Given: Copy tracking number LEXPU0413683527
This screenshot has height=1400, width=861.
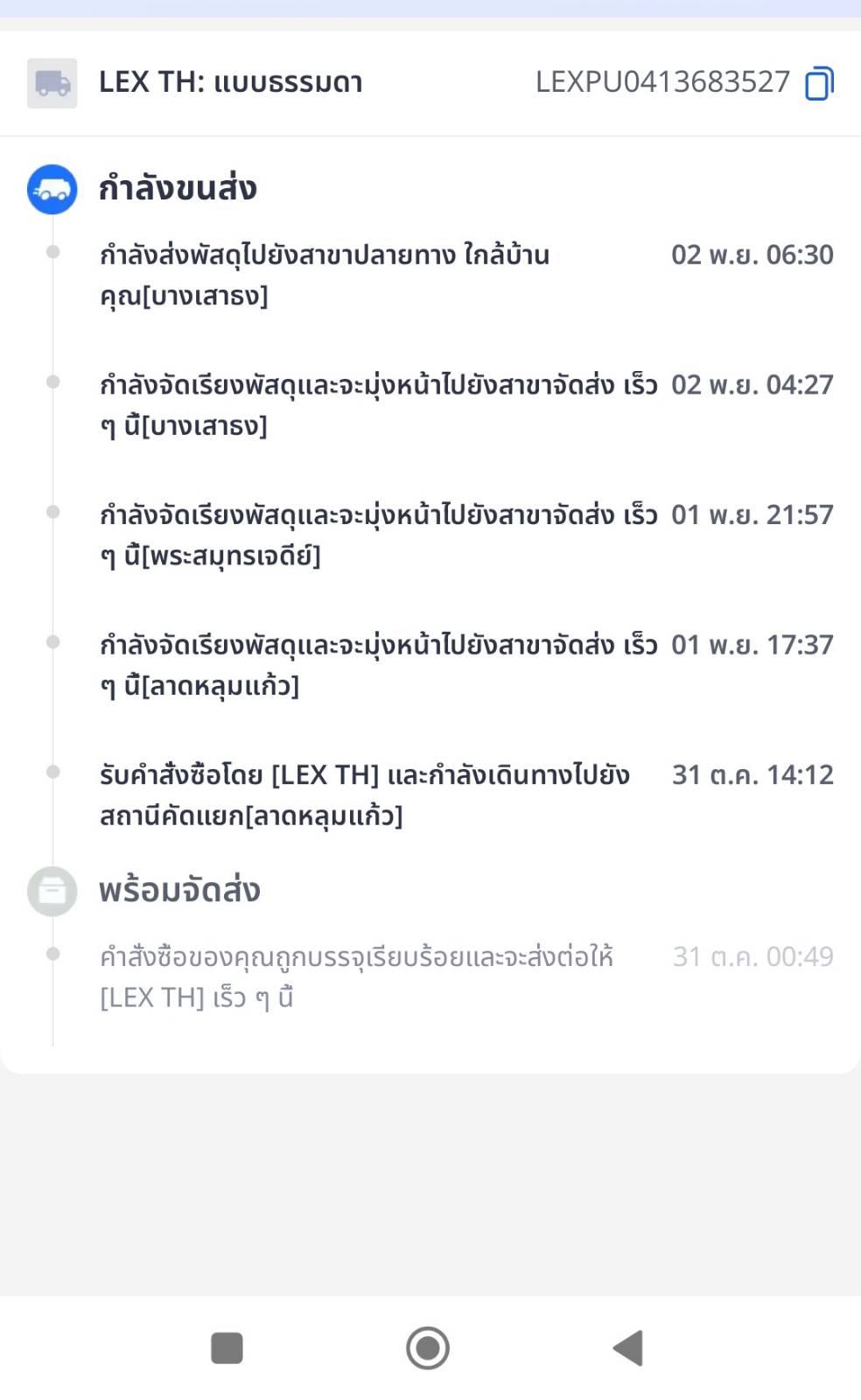Looking at the screenshot, I should pyautogui.click(x=819, y=83).
